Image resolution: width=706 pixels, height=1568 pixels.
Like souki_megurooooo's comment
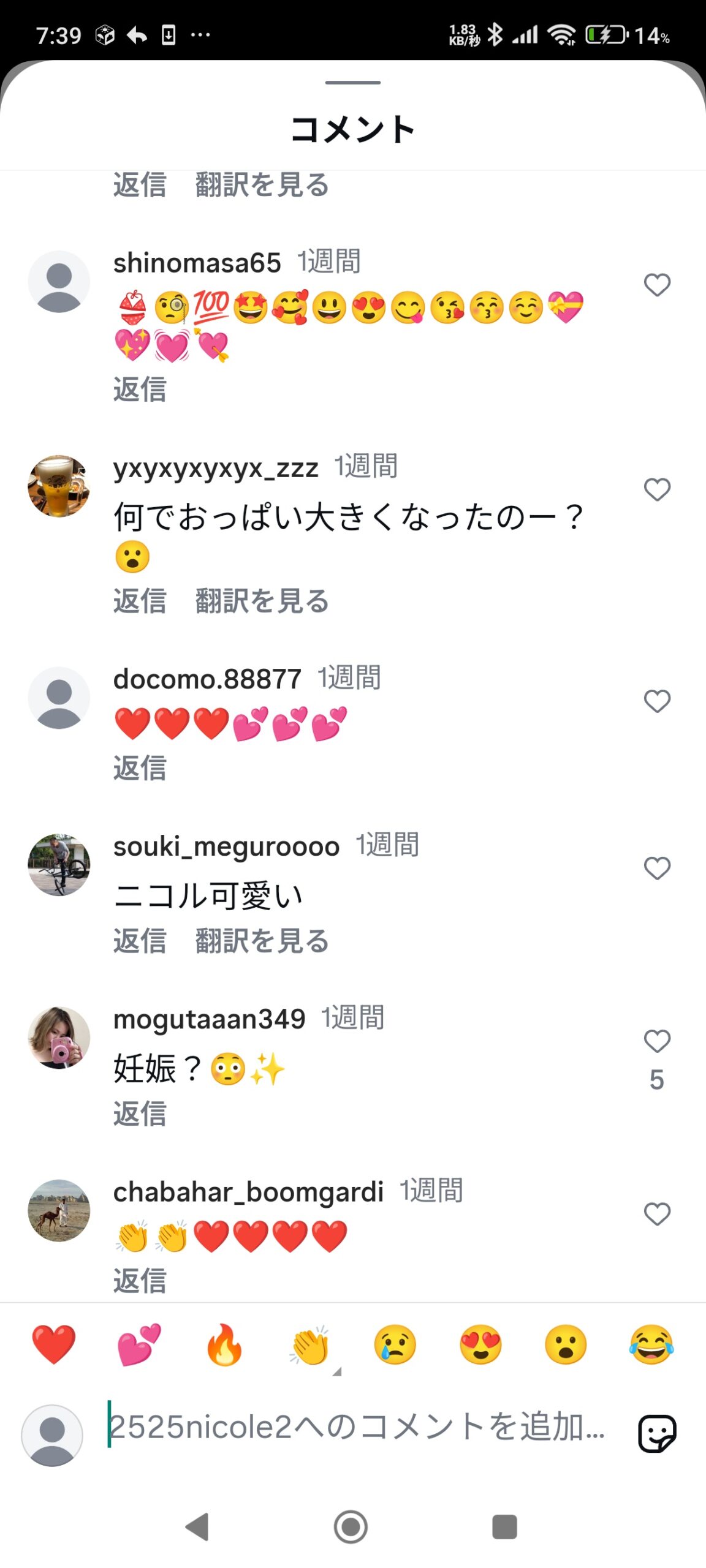[x=657, y=868]
